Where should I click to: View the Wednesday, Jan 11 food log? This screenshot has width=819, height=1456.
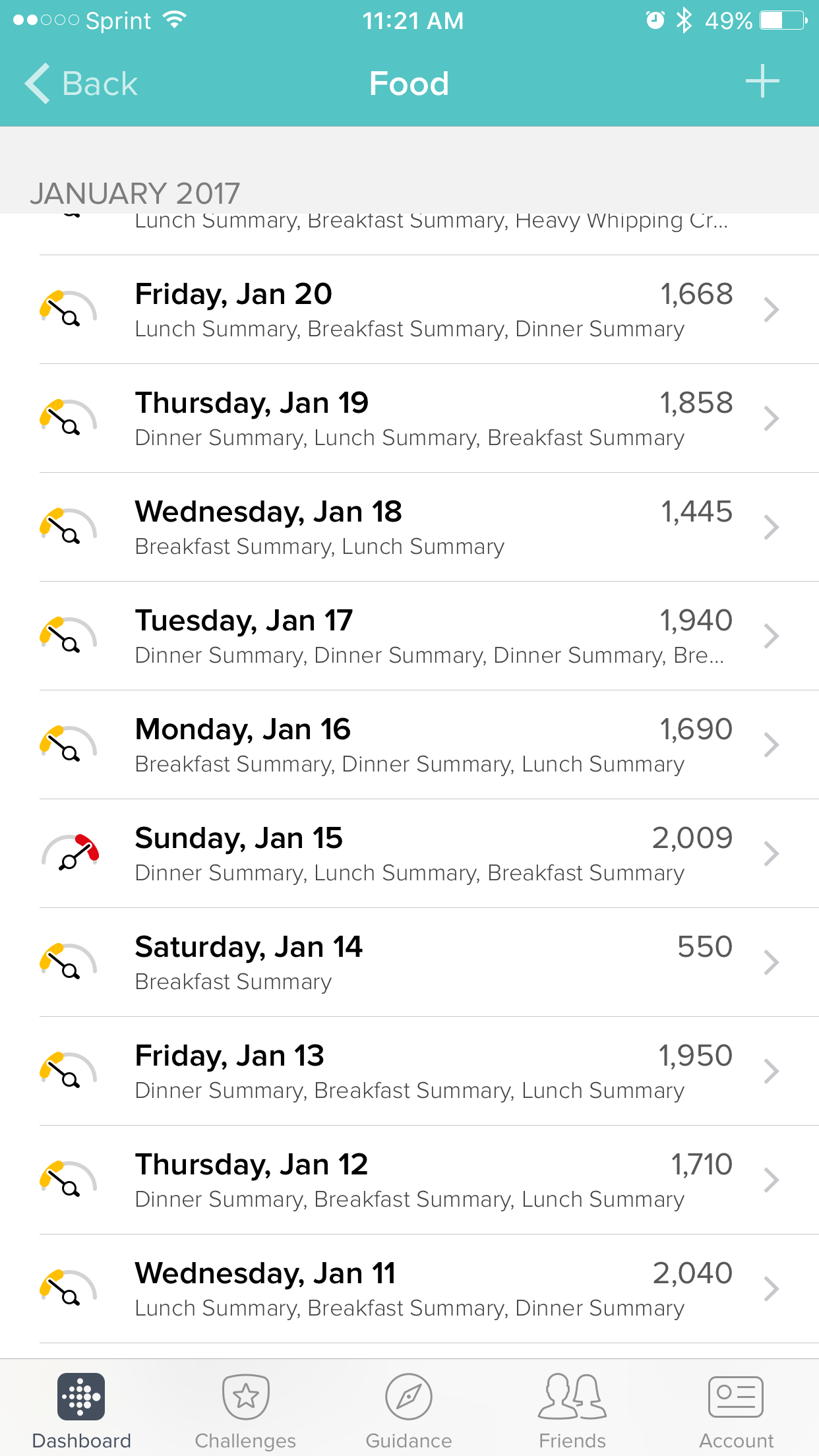click(x=409, y=1289)
